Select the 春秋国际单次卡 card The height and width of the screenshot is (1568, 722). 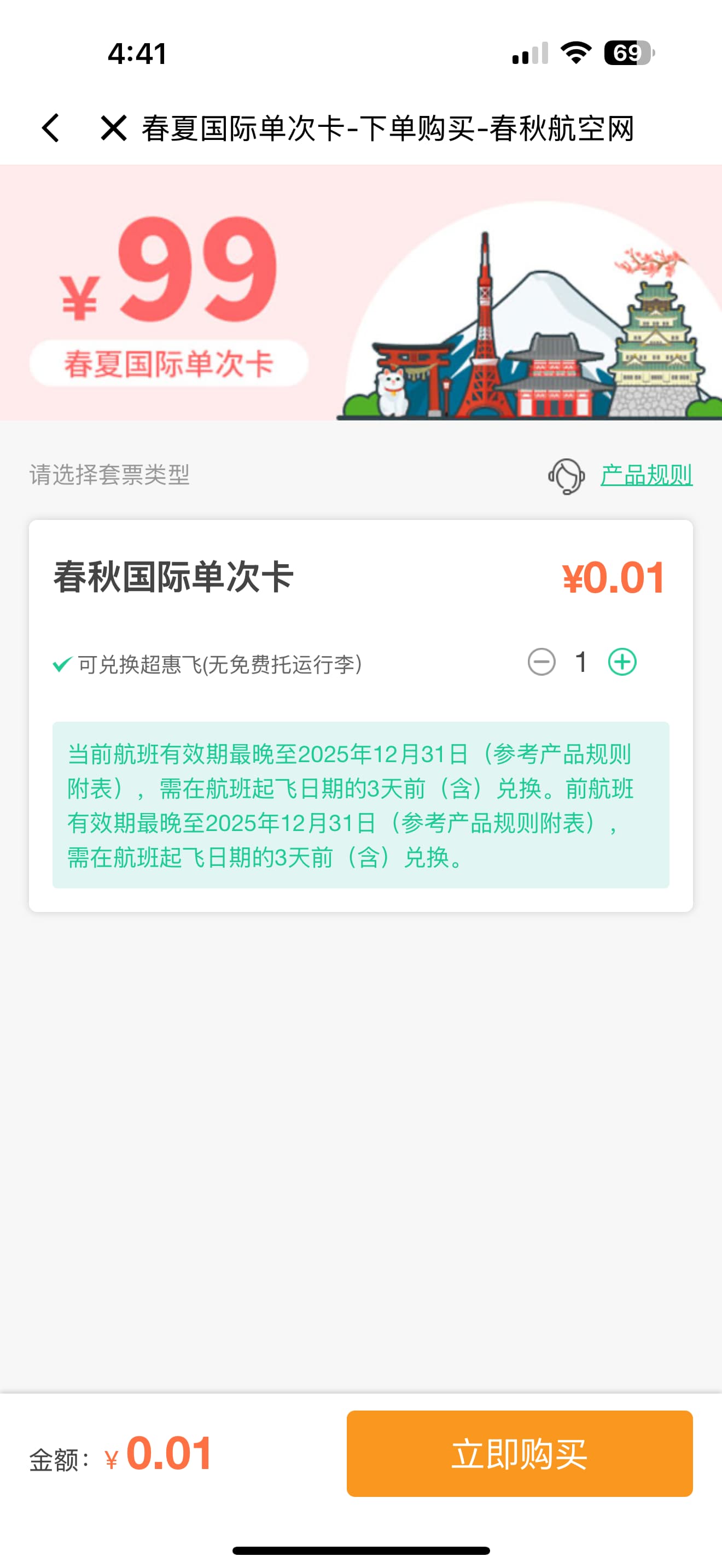173,577
